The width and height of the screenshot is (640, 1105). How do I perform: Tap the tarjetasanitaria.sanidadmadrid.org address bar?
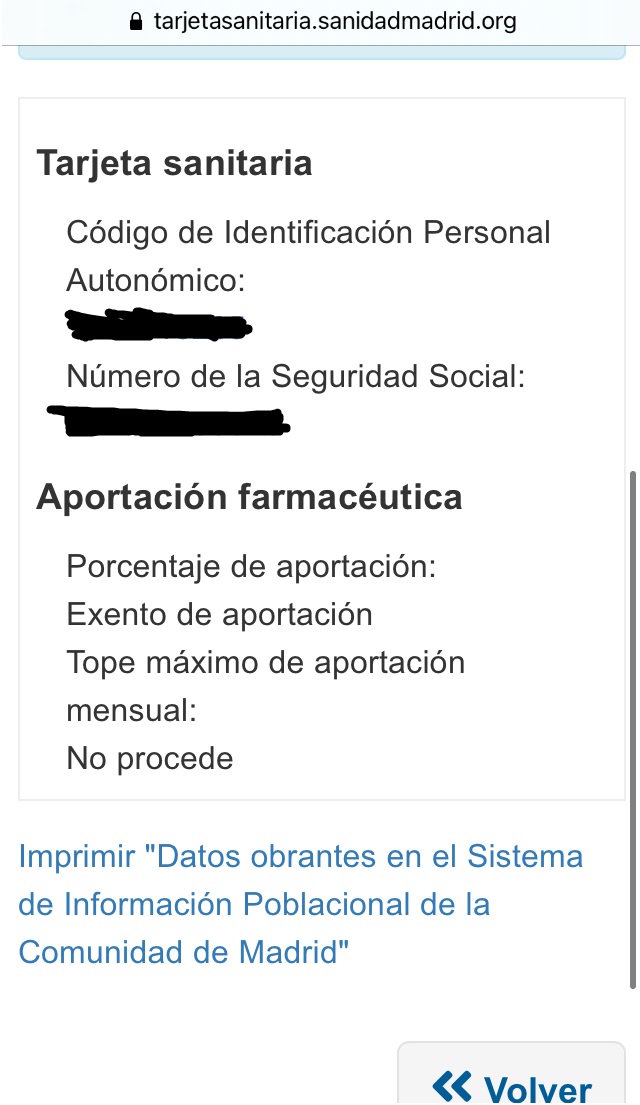(322, 21)
